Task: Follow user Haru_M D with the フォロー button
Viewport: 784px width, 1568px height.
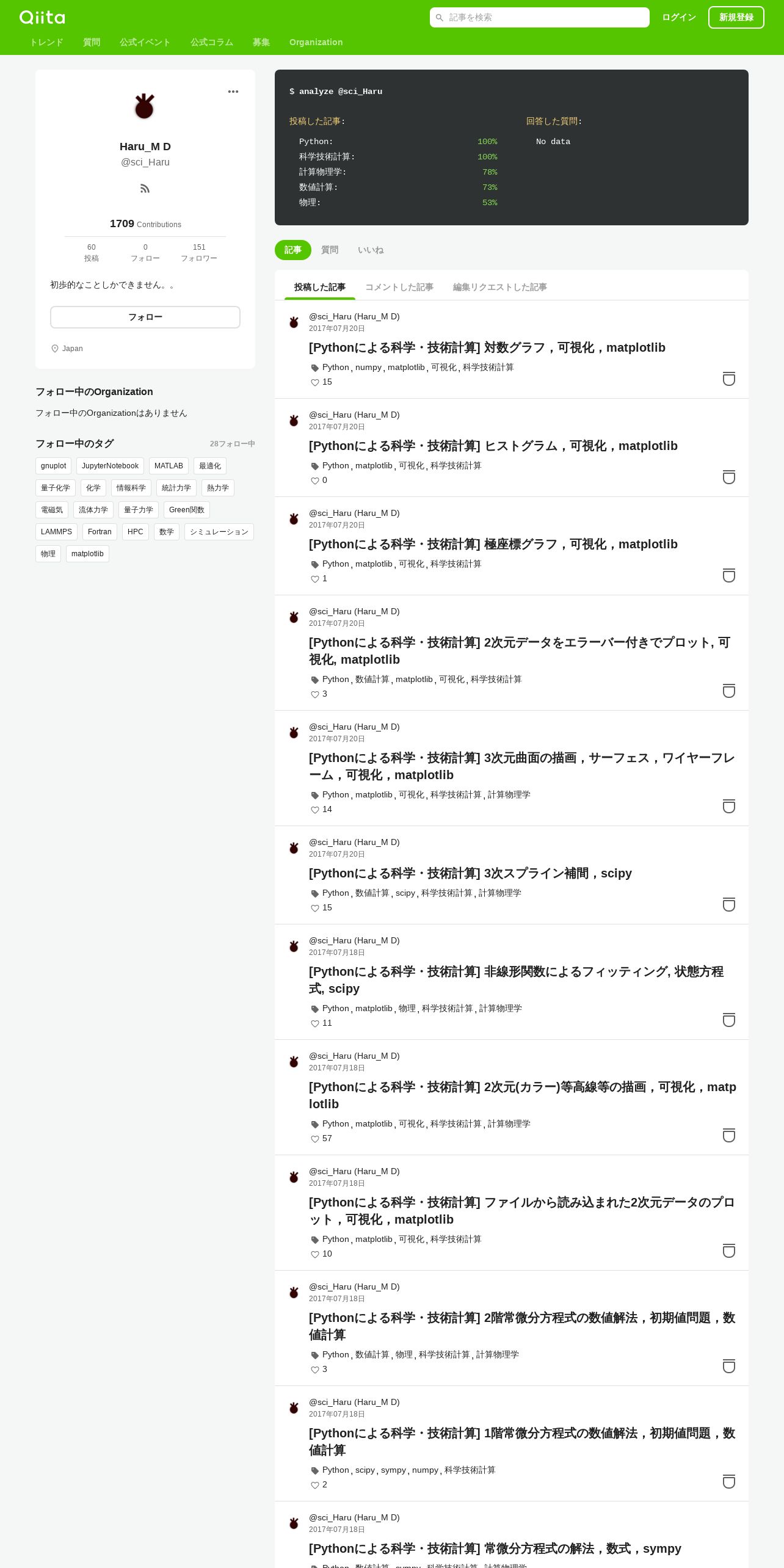Action: pyautogui.click(x=145, y=317)
